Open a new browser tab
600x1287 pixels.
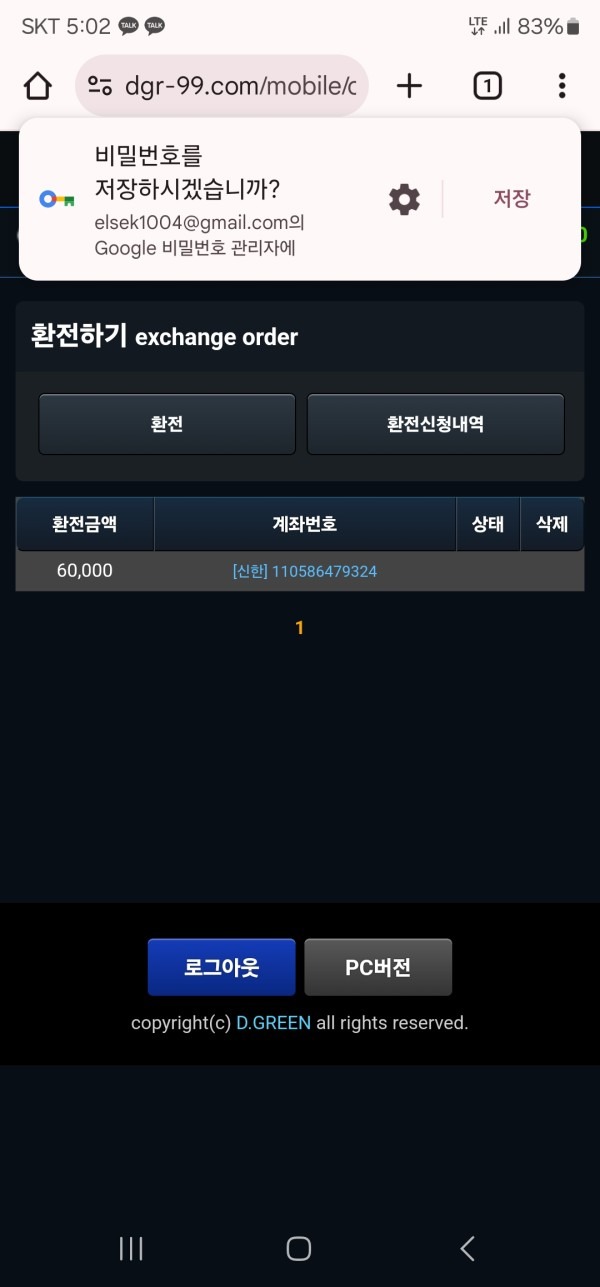(x=409, y=86)
